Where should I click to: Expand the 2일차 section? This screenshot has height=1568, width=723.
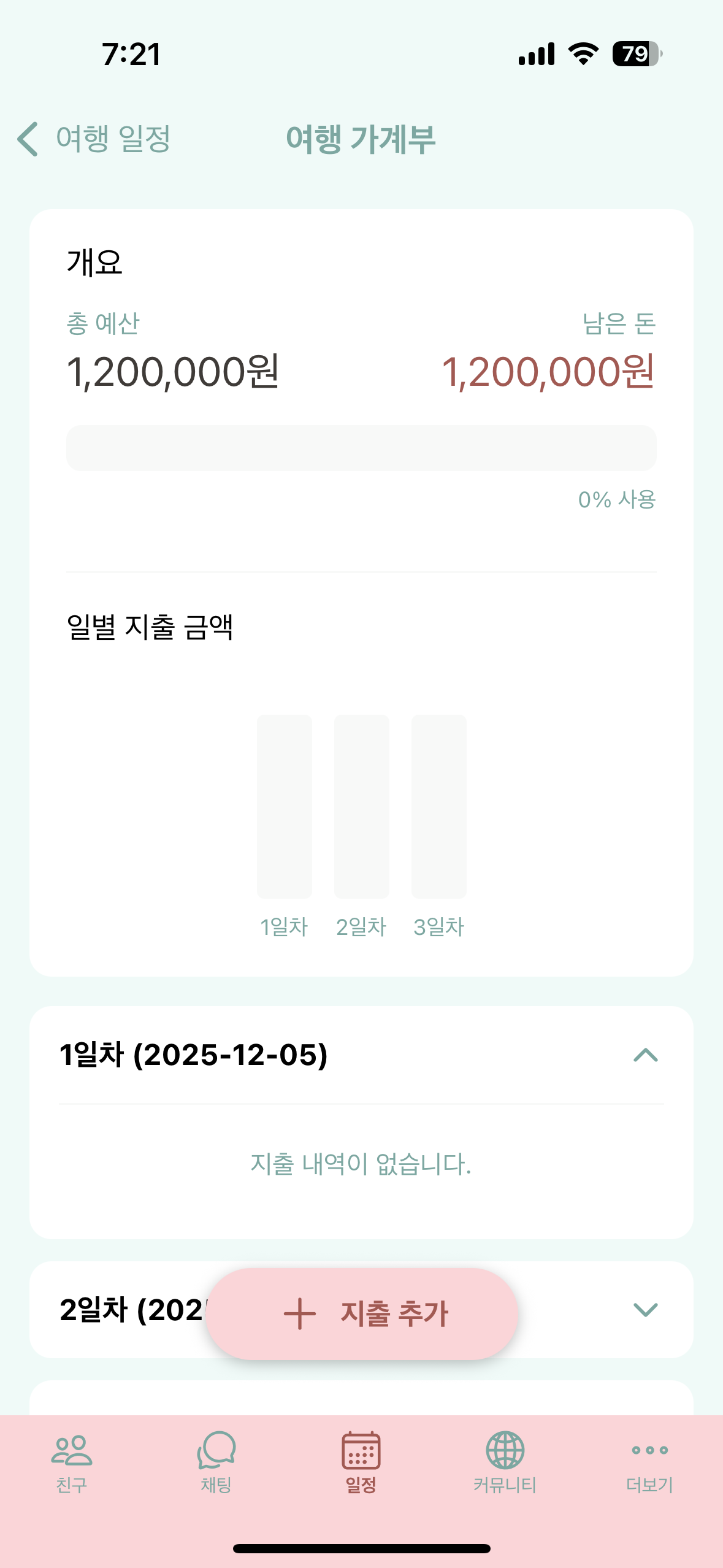645,1310
